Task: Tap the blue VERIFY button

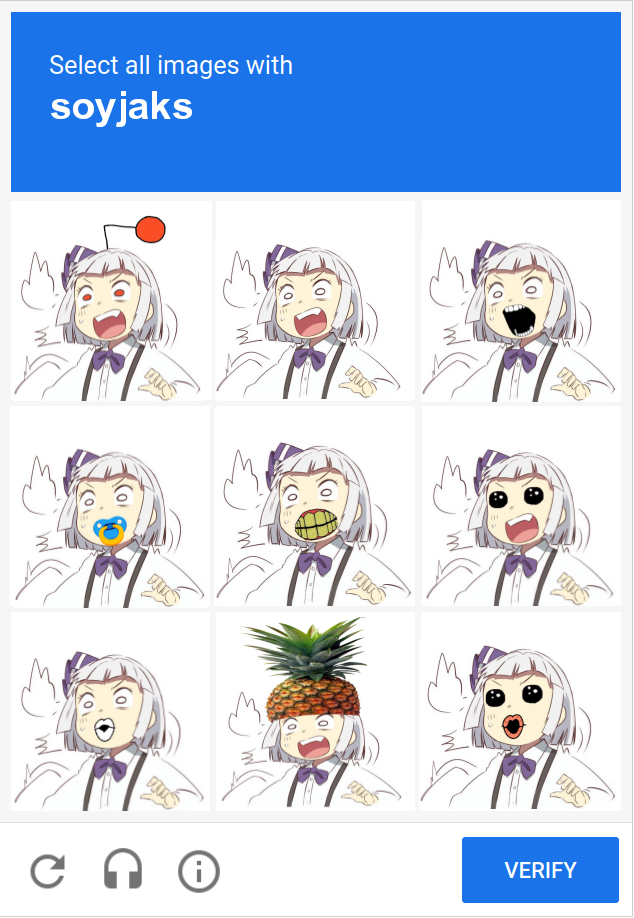Action: tap(540, 870)
